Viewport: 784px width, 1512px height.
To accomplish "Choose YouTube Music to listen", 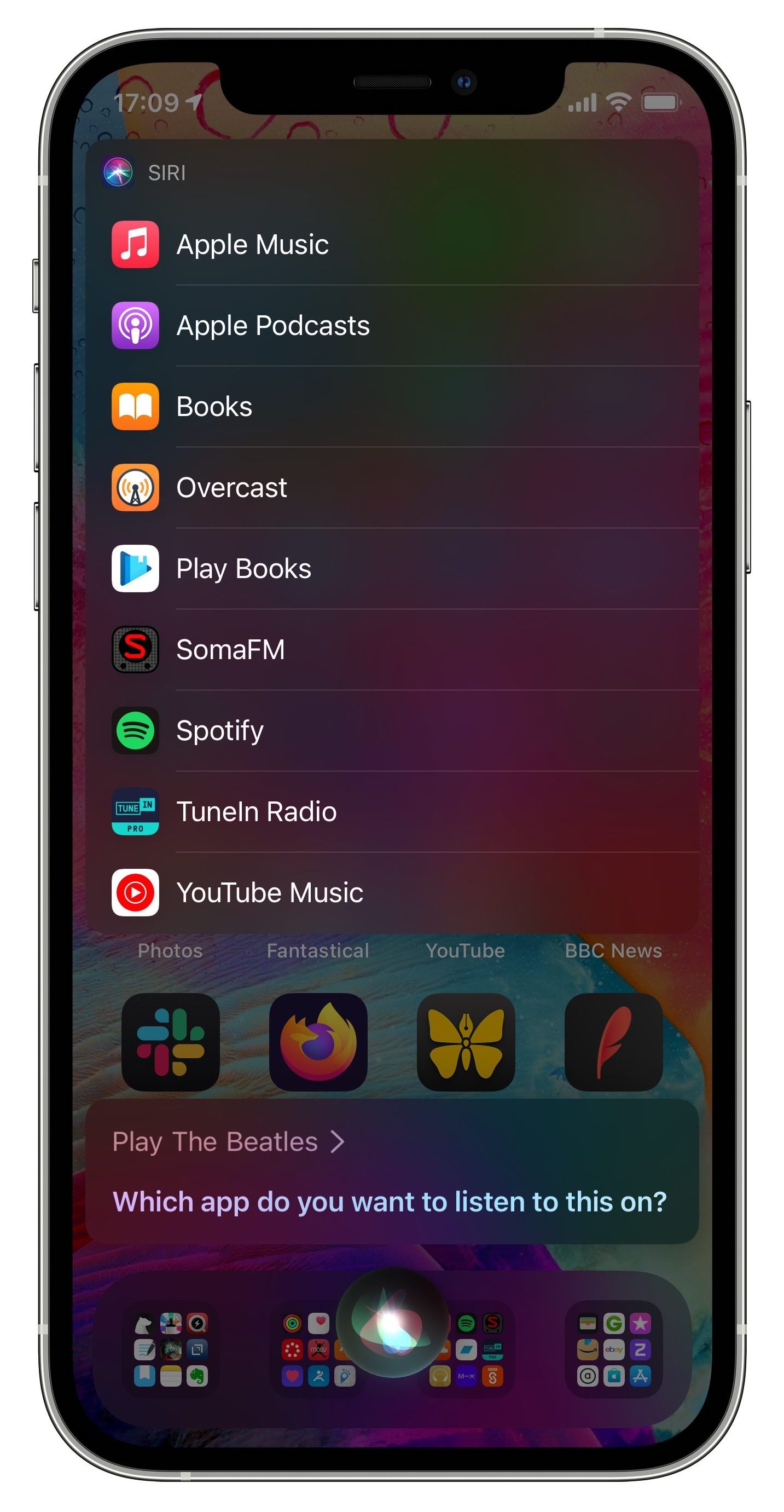I will [x=392, y=892].
